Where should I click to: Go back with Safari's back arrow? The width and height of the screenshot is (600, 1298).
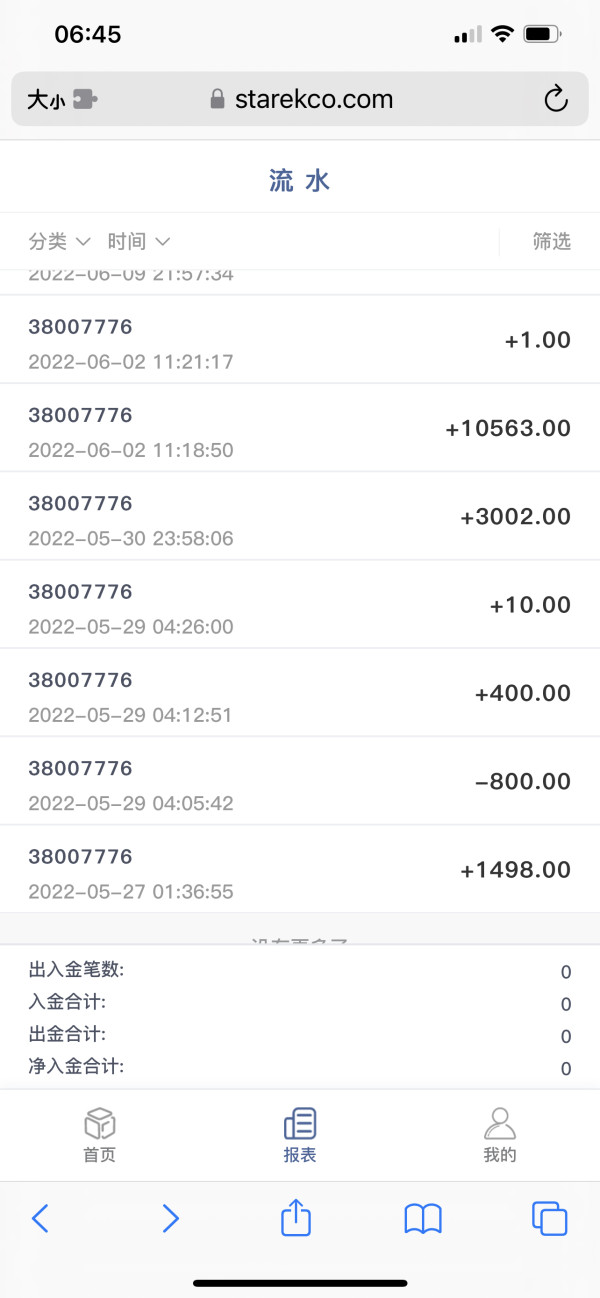[x=40, y=1217]
